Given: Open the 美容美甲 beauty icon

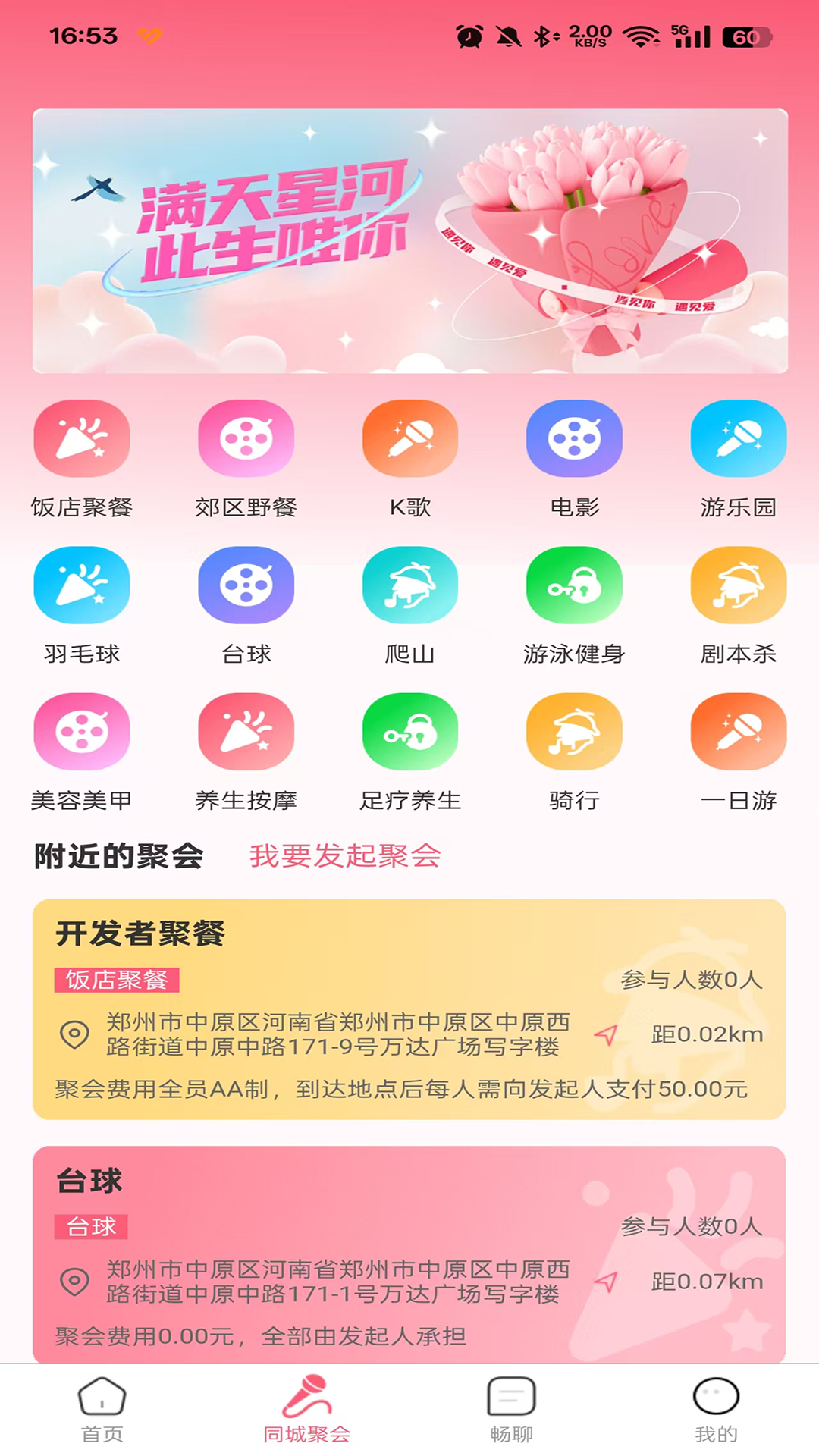Looking at the screenshot, I should click(82, 732).
